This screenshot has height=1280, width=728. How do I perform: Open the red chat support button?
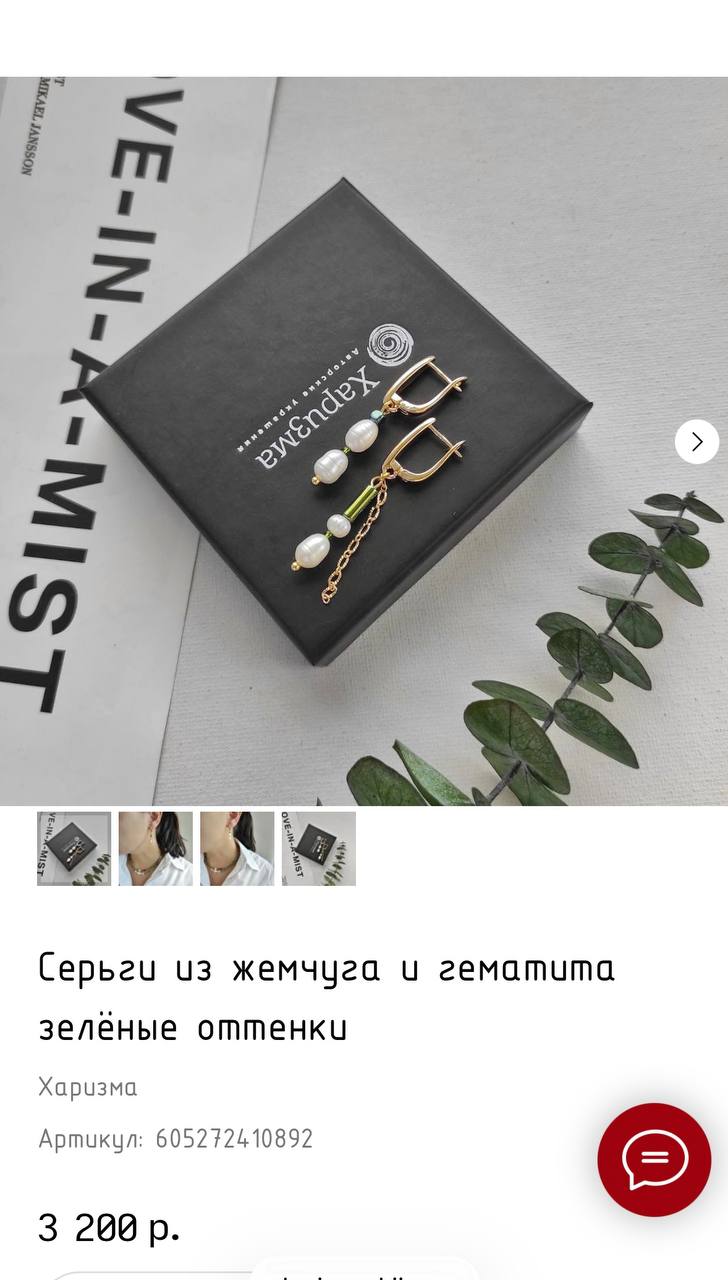[x=654, y=1160]
